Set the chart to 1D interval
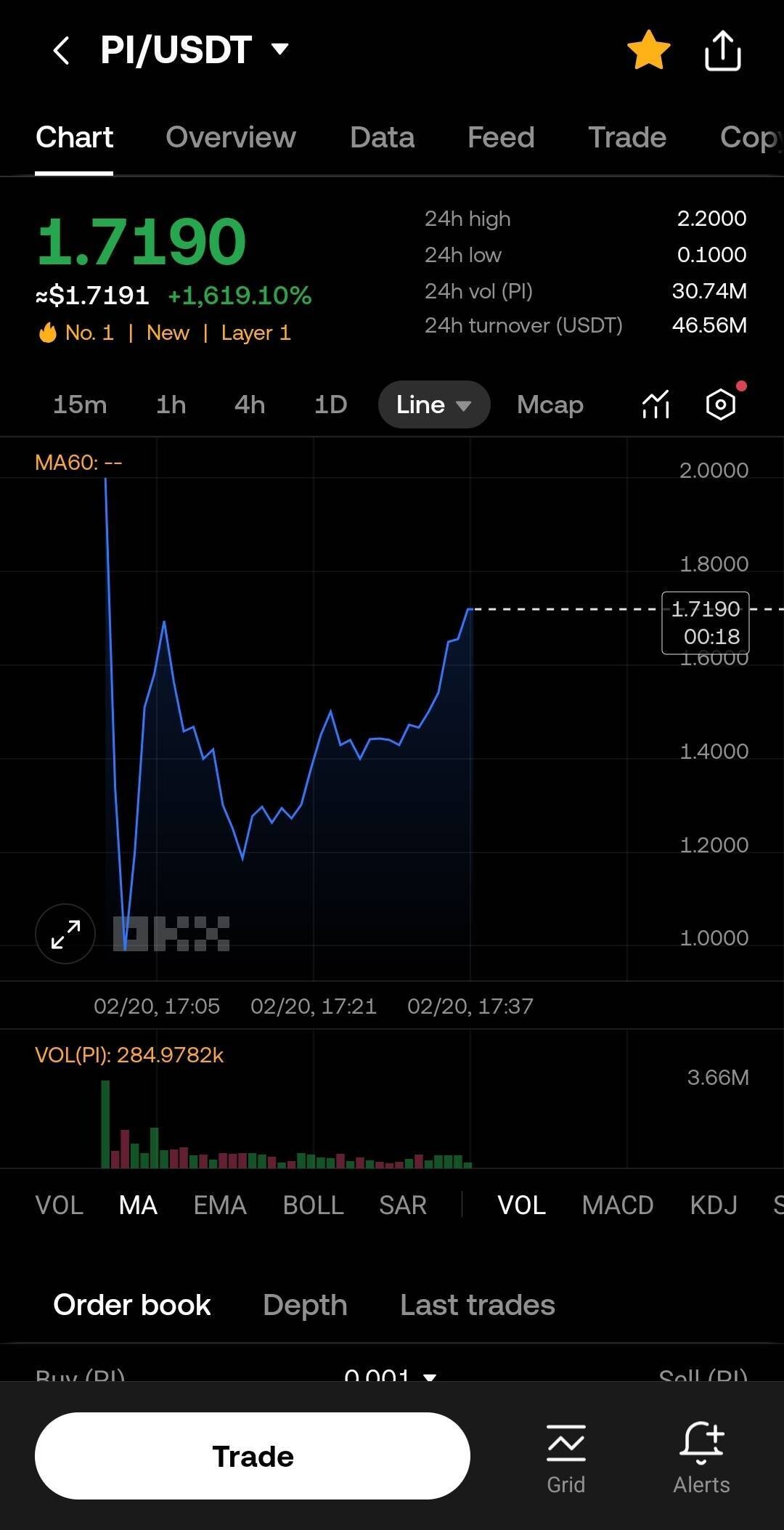 (x=330, y=404)
